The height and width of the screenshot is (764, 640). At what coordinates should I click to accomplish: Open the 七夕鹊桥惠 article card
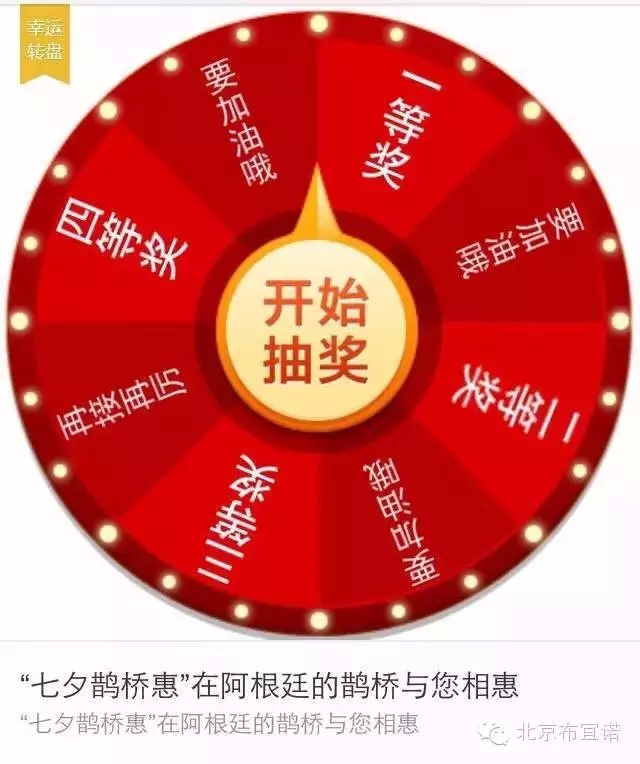(270, 687)
